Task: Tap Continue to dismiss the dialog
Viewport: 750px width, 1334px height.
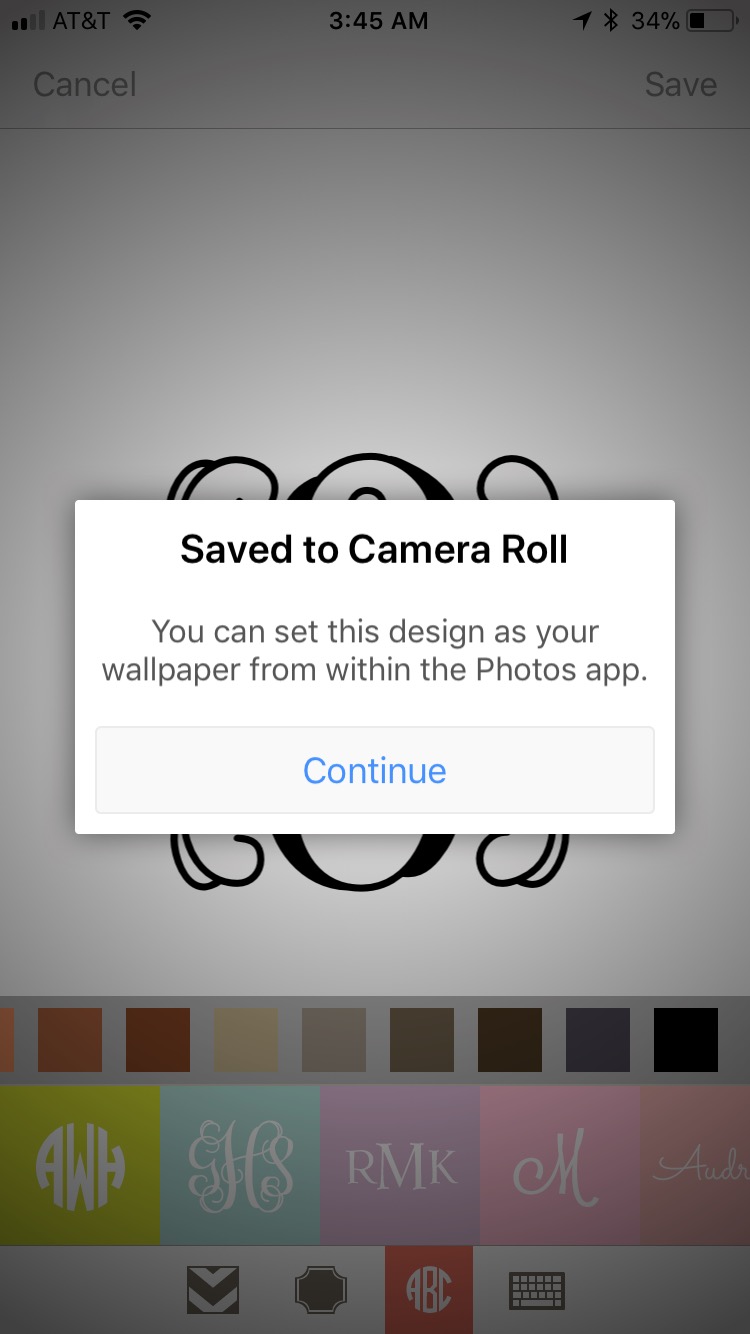Action: pyautogui.click(x=374, y=770)
